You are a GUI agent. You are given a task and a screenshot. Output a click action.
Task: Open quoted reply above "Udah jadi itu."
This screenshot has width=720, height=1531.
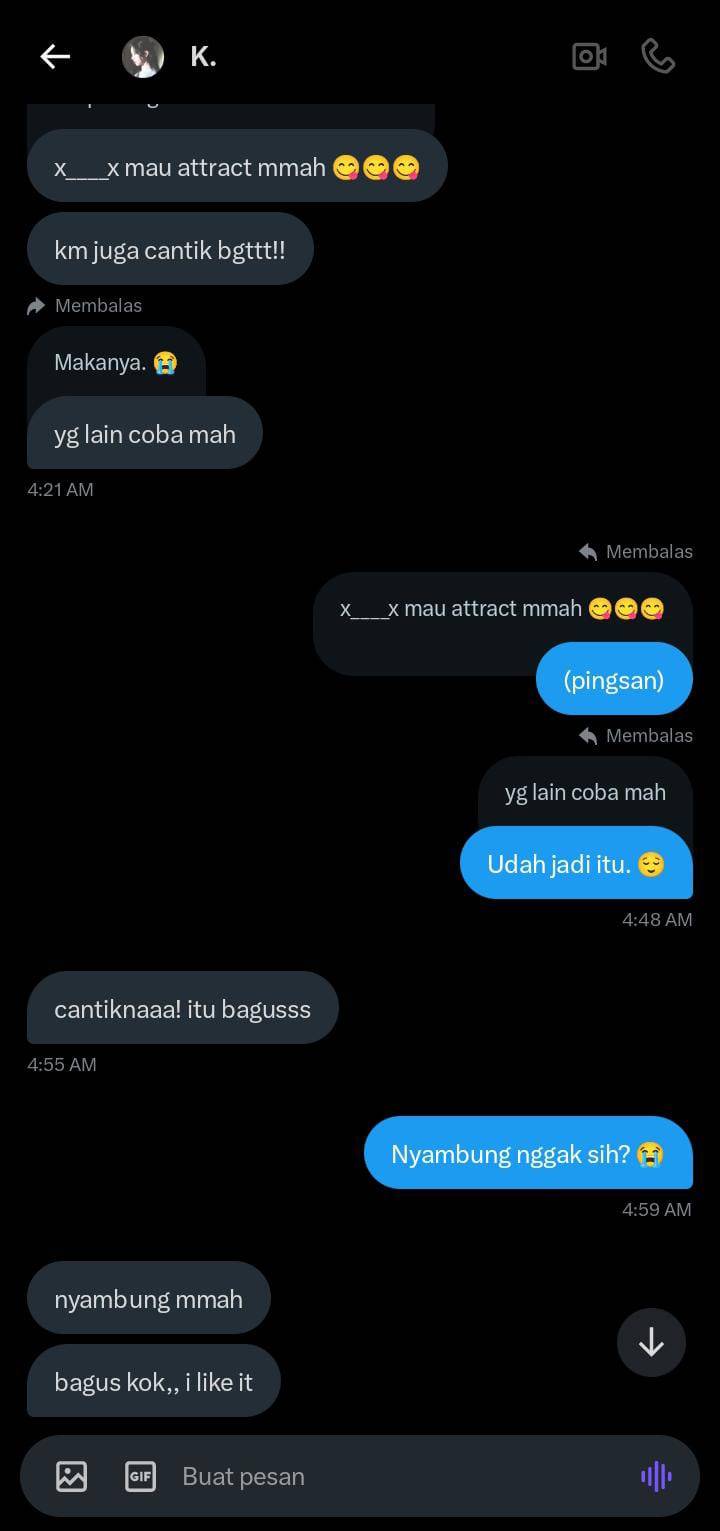[584, 792]
